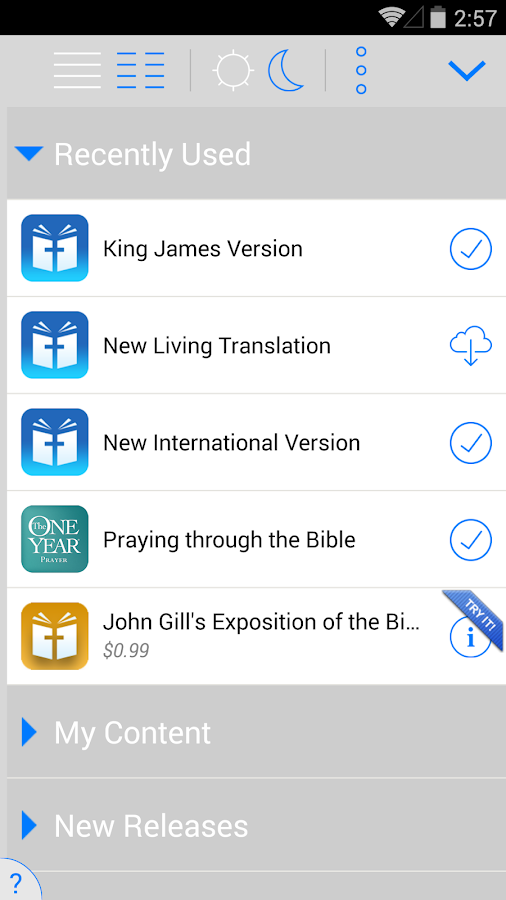This screenshot has height=900, width=506.
Task: Enable day mode with the sun icon
Action: 233,71
